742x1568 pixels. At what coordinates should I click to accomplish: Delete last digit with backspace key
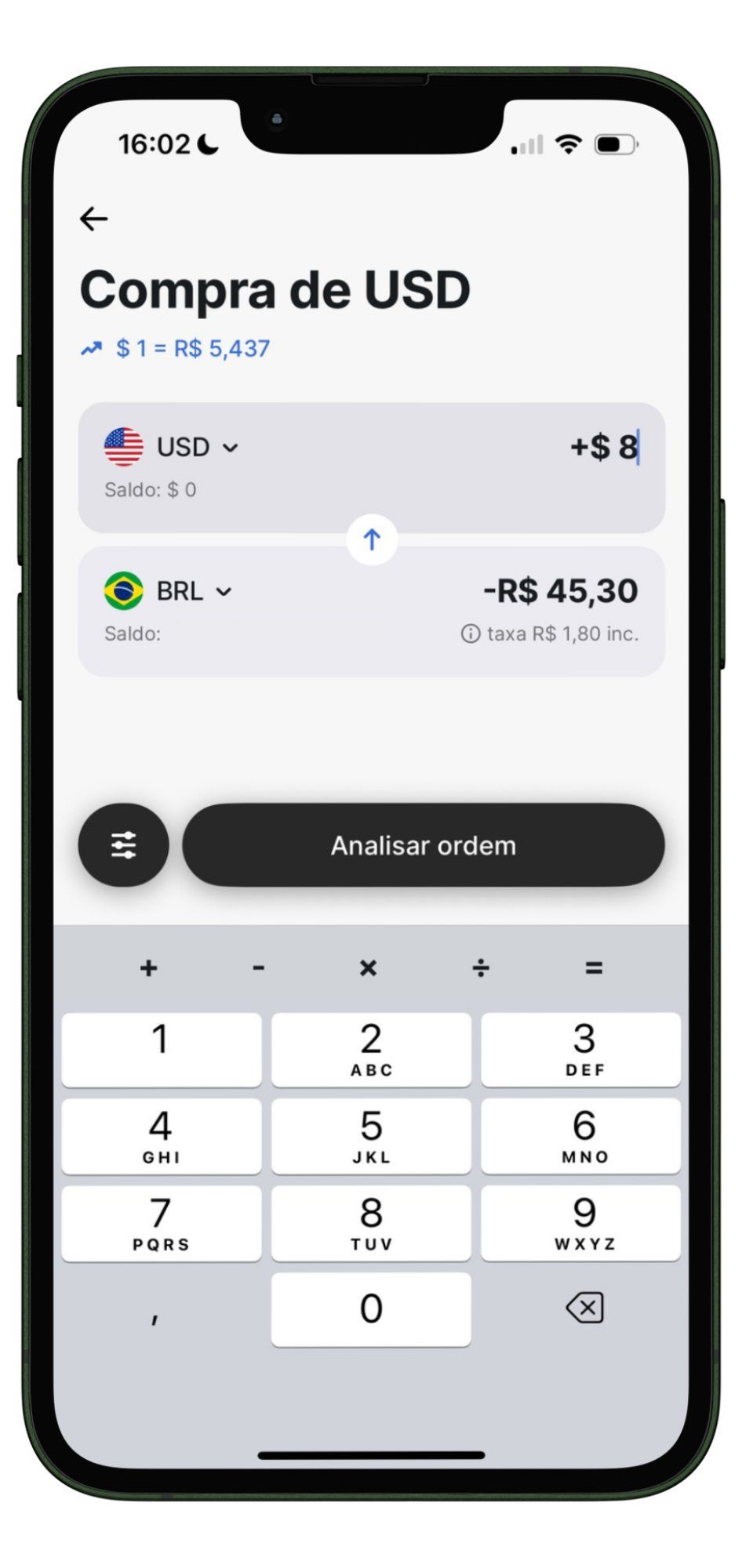pyautogui.click(x=584, y=1308)
